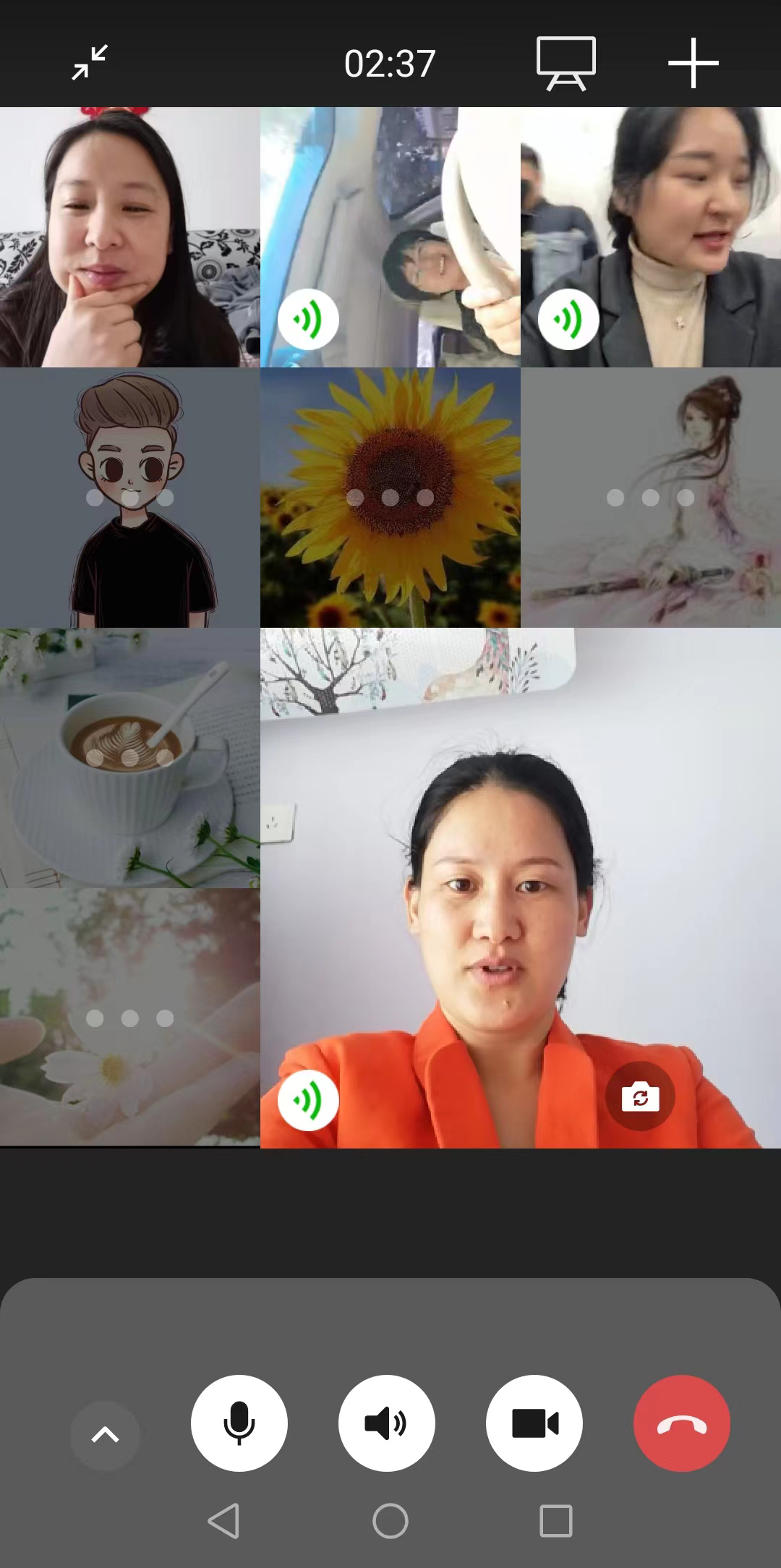Toggle the speaker output
This screenshot has height=1568, width=781.
tap(386, 1423)
